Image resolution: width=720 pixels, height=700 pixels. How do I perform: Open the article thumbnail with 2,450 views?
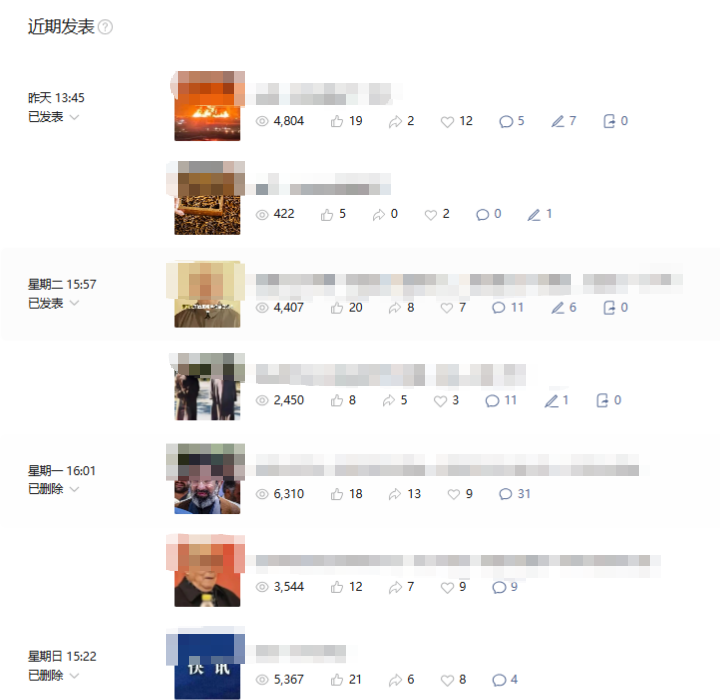point(207,387)
